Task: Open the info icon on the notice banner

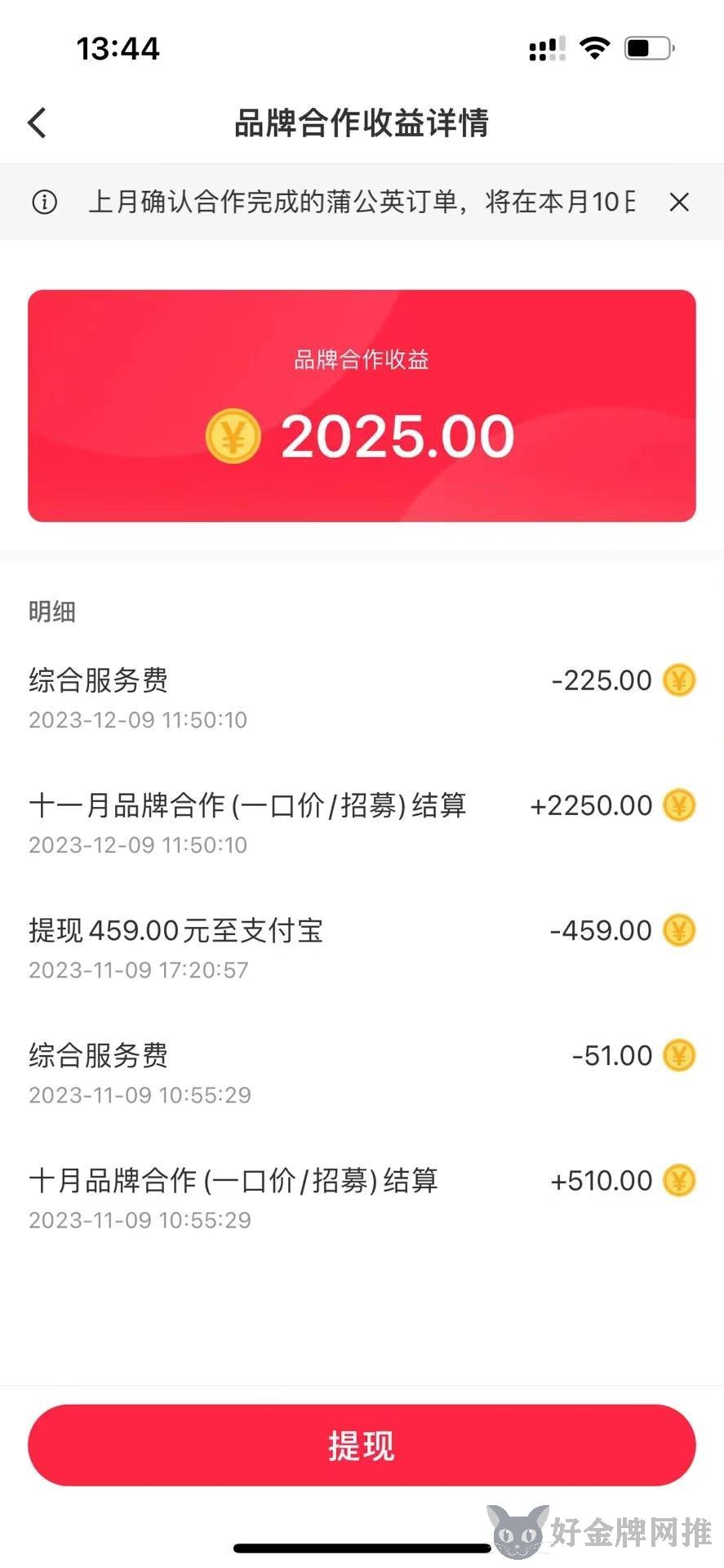Action: (x=44, y=202)
